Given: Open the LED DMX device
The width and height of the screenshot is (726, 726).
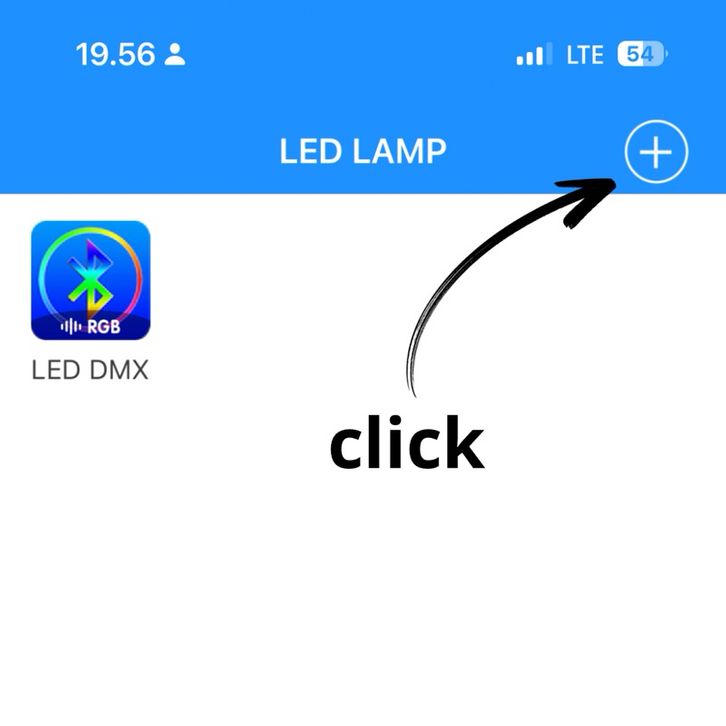Looking at the screenshot, I should [91, 281].
